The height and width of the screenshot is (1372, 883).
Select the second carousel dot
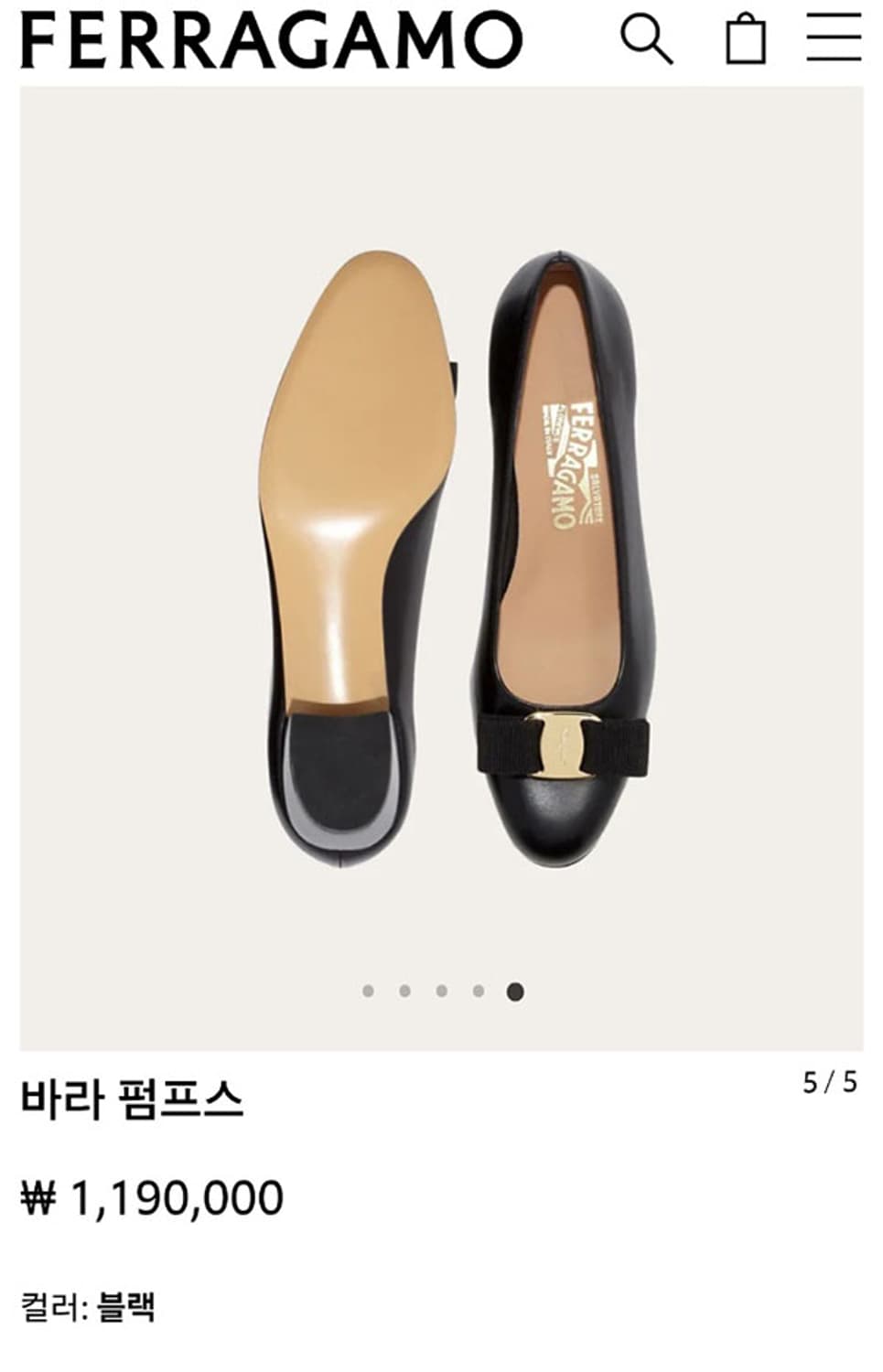pos(405,989)
